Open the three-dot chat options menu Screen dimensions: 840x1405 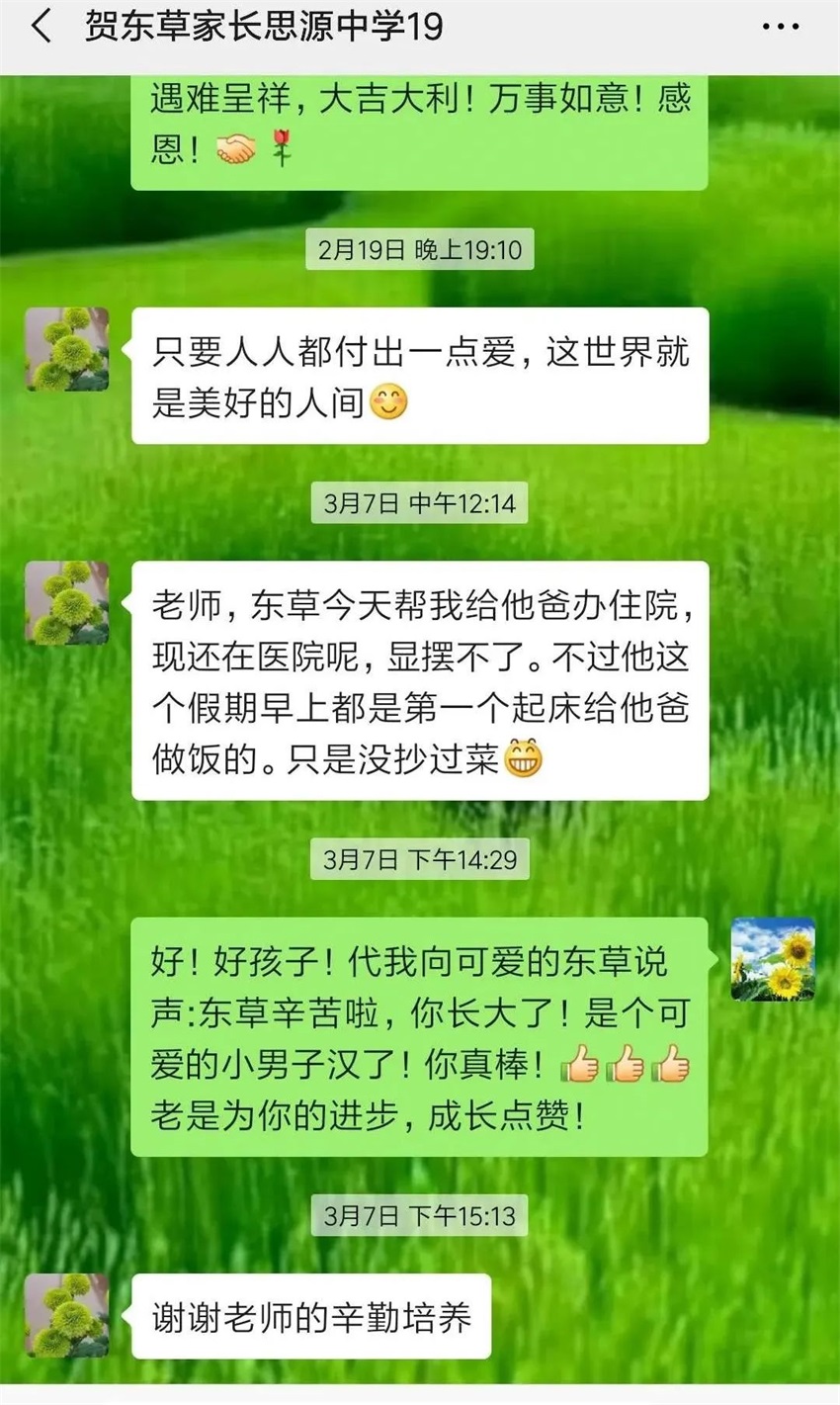(x=781, y=27)
